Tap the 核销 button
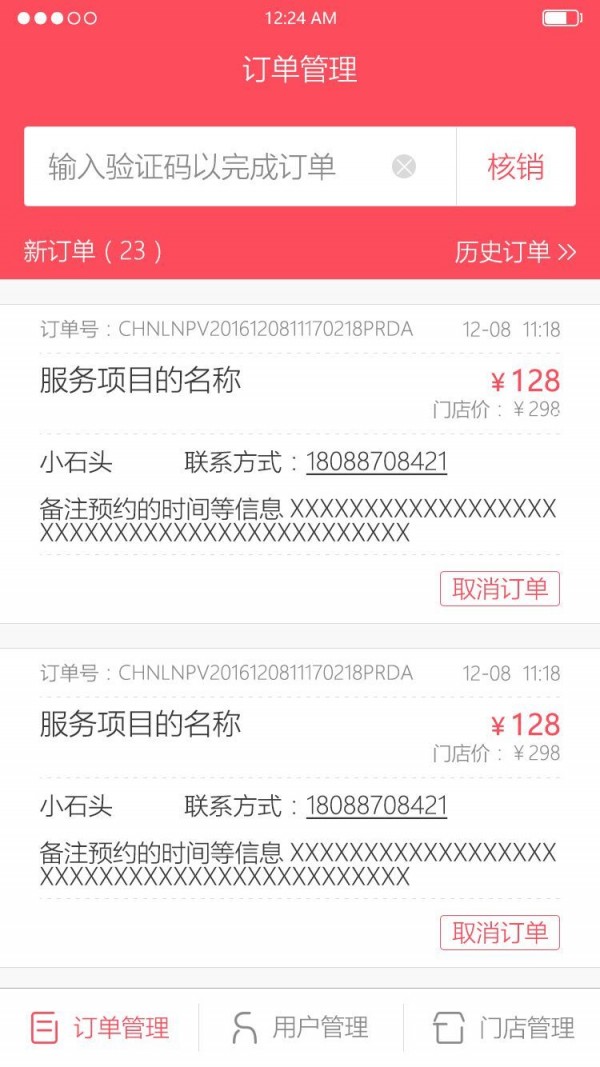Image resolution: width=600 pixels, height=1067 pixels. pos(516,166)
